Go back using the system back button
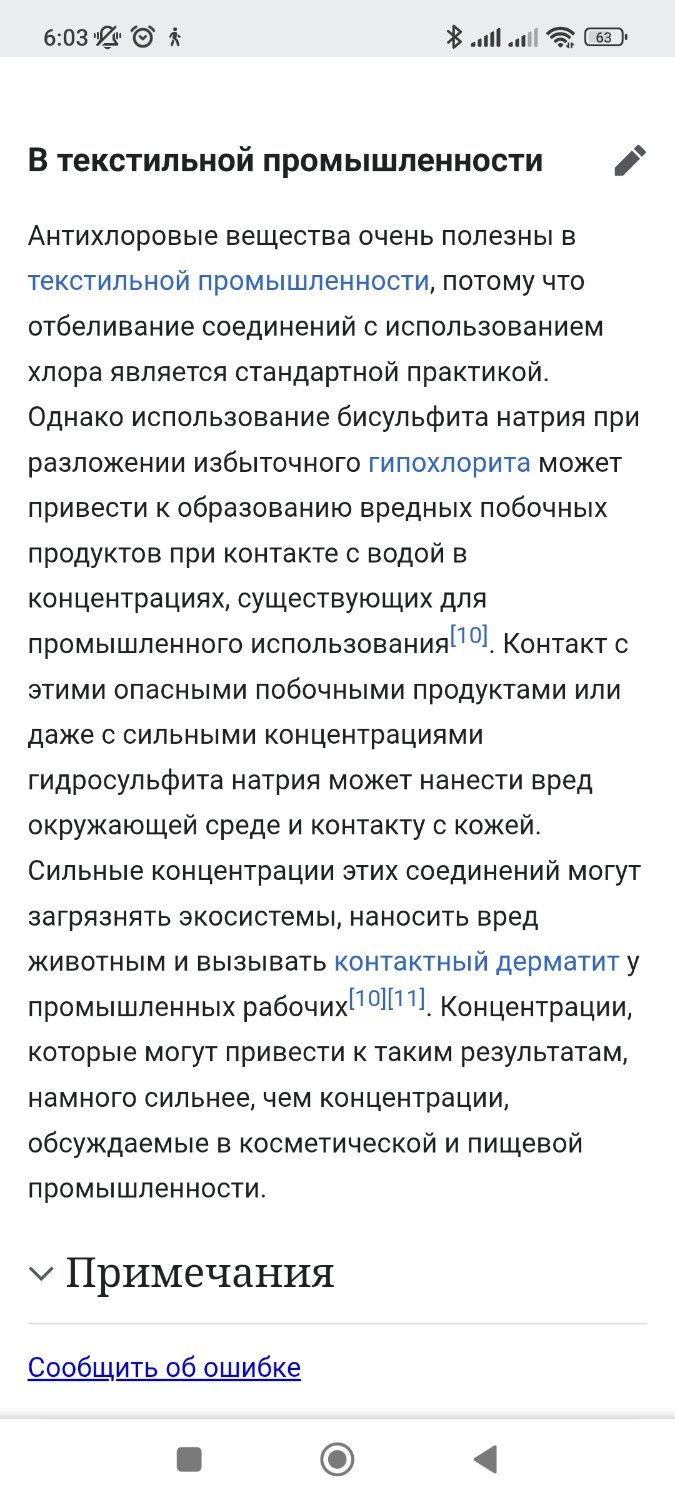The width and height of the screenshot is (675, 1500). pos(485,1459)
